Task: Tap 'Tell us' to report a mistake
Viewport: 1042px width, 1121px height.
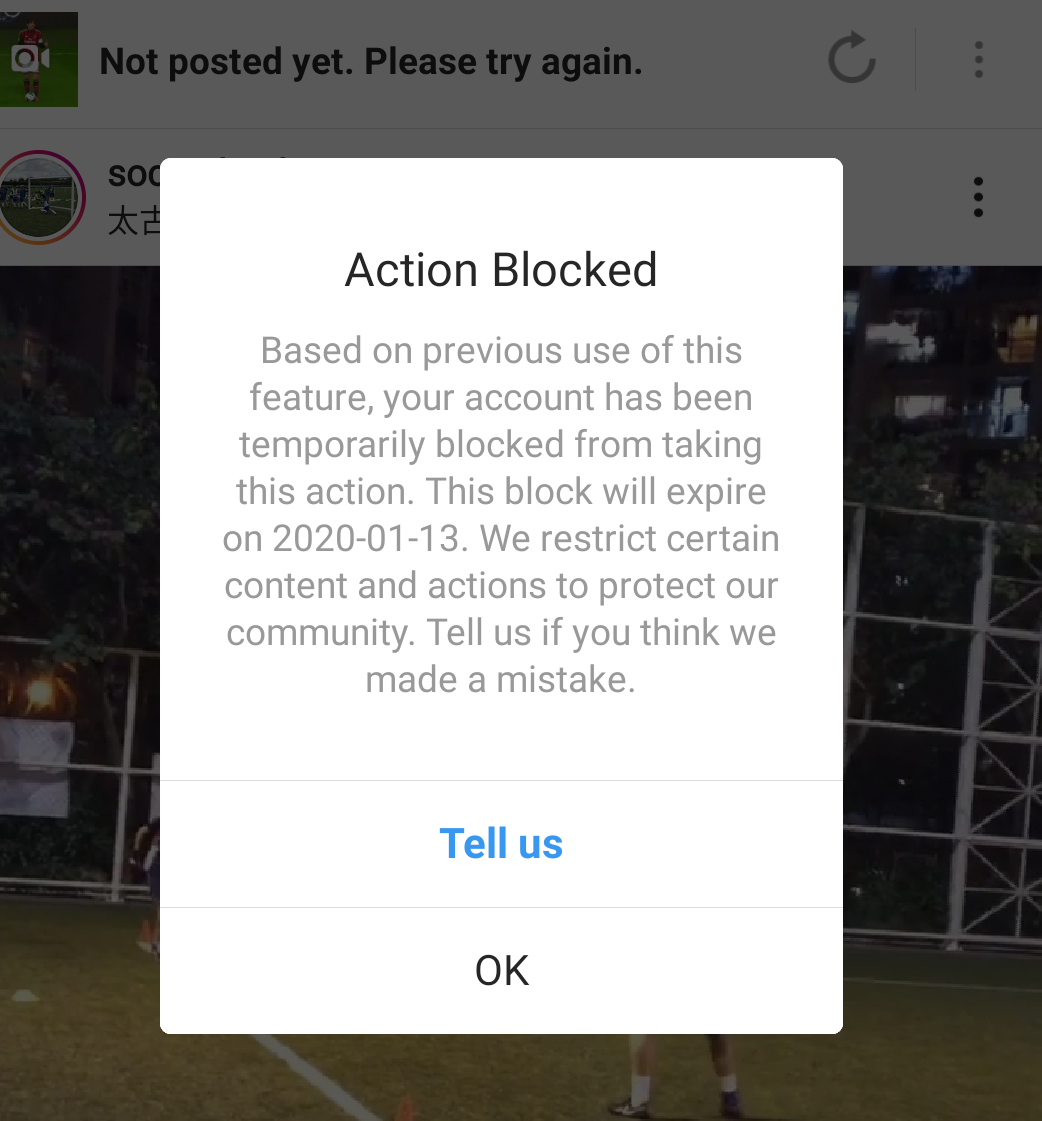Action: pos(501,844)
